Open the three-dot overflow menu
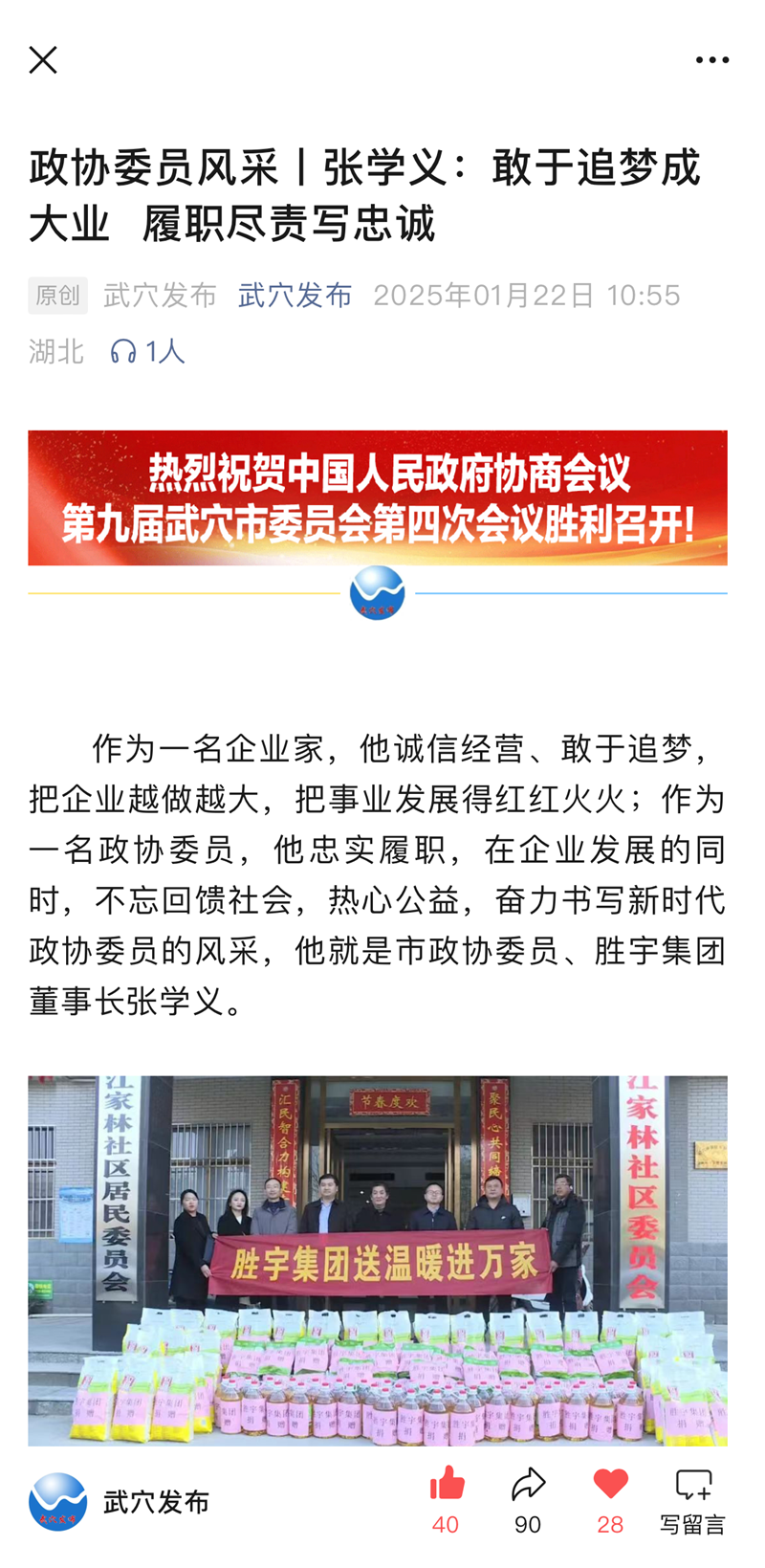765x1568 pixels. [x=712, y=60]
